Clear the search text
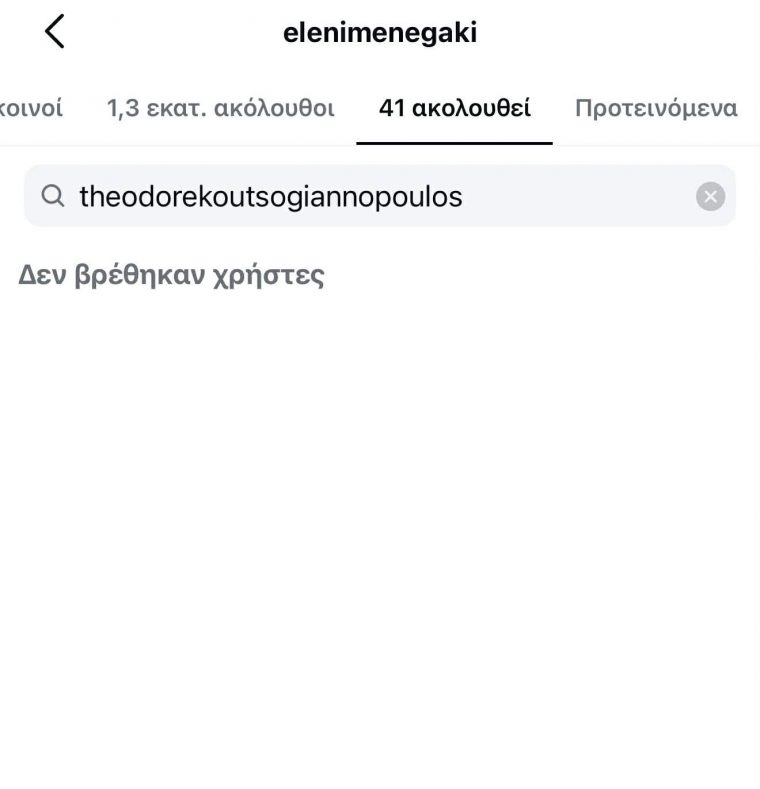Viewport: 760px width, 789px height. coord(710,196)
